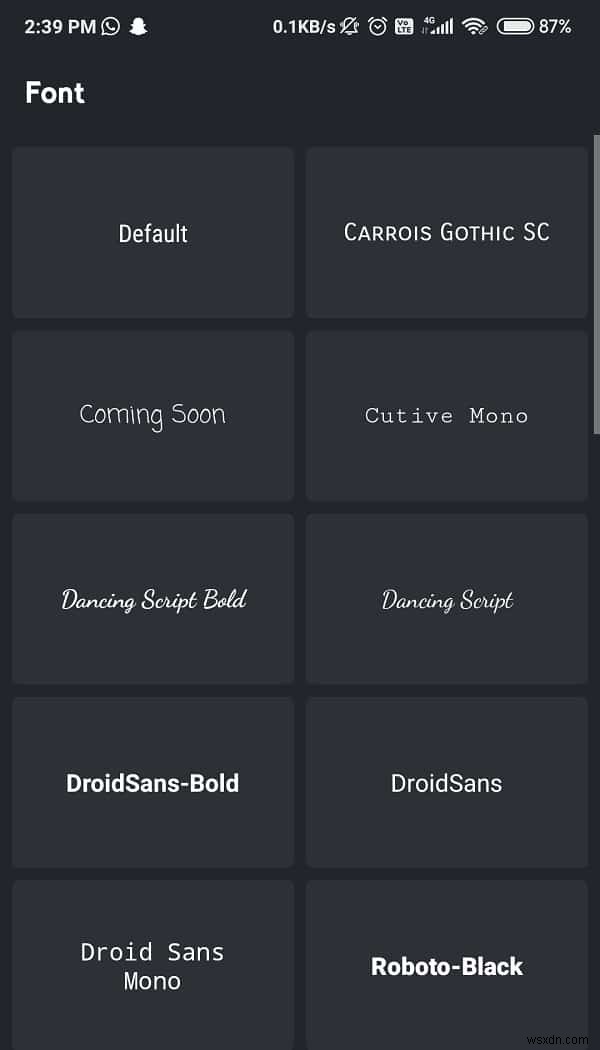Screen dimensions: 600x1050
Task: Pick the Droid Sans Mono font
Action: tap(153, 965)
